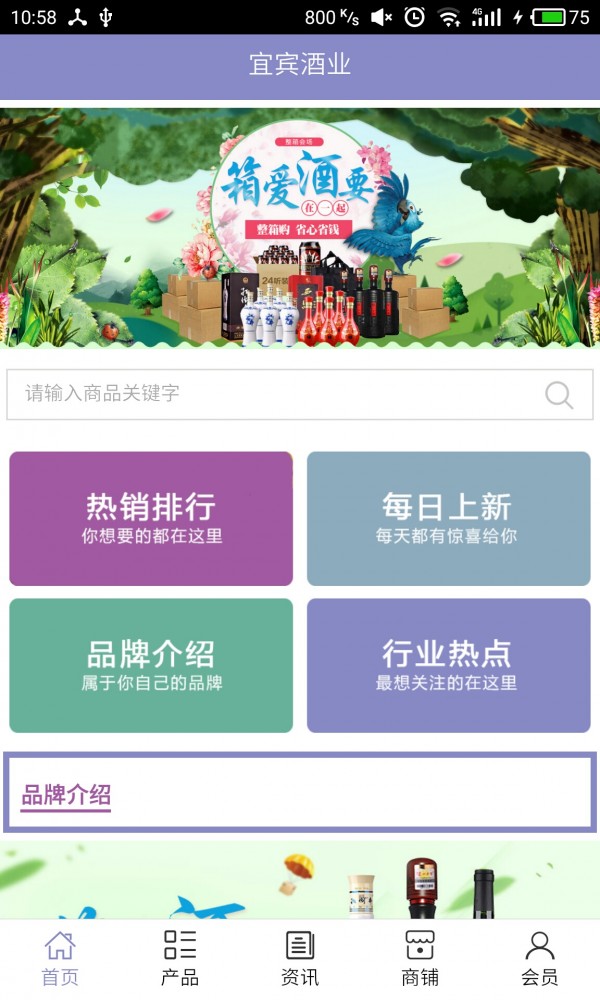Tap the 请输入商品关键字 search field
The image size is (600, 1000).
(300, 394)
